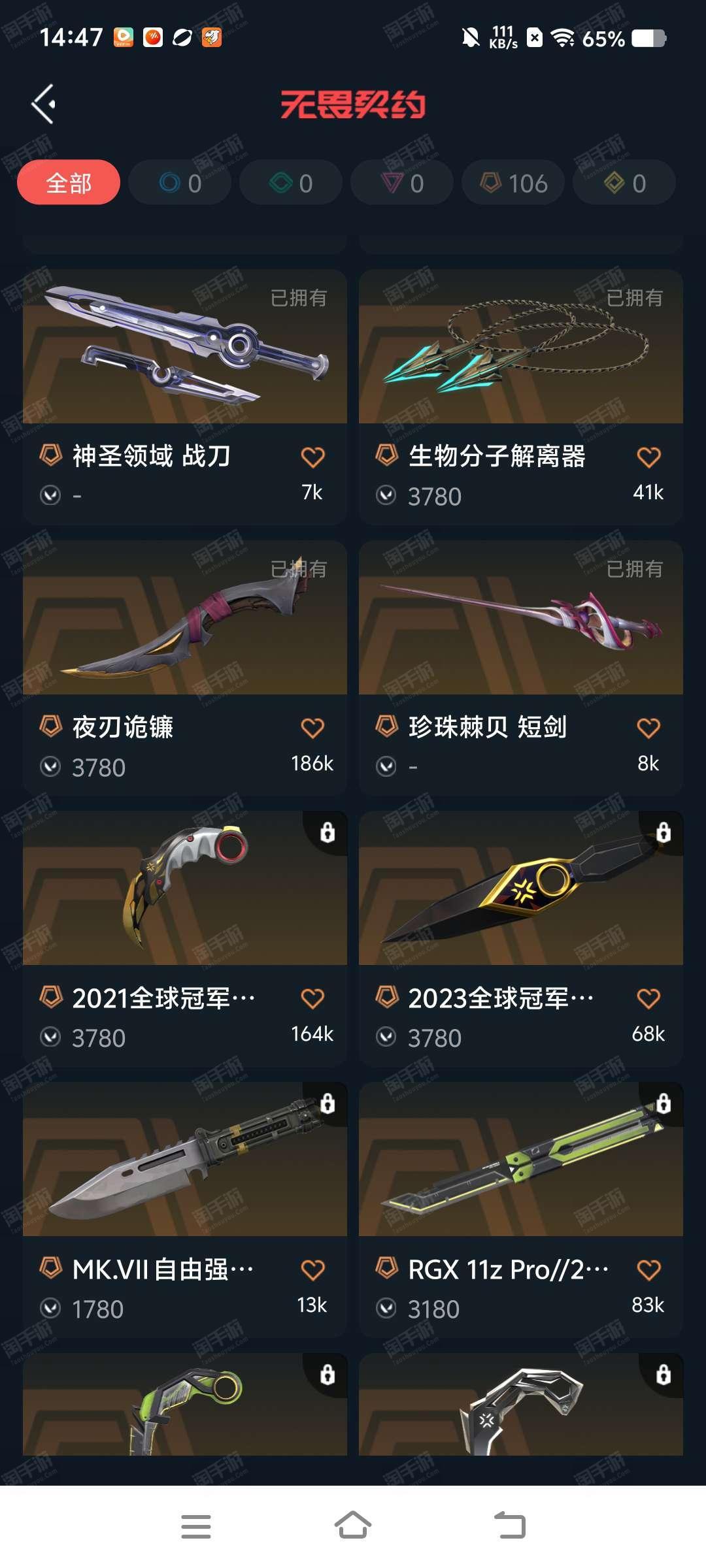The width and height of the screenshot is (706, 1568).
Task: Open recent apps from navigation bar
Action: 196,1527
